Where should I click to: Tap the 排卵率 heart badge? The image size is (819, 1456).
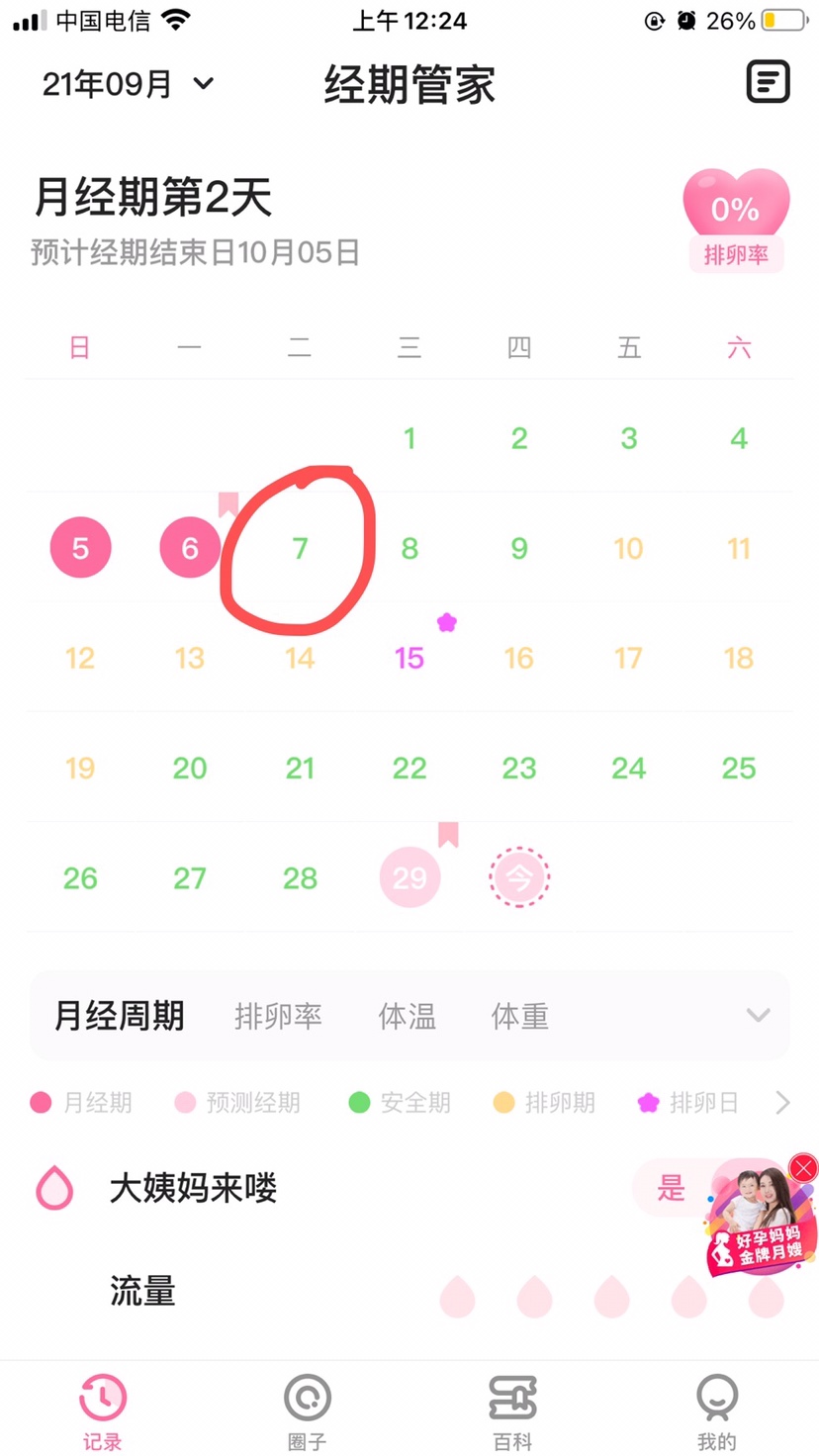point(736,220)
